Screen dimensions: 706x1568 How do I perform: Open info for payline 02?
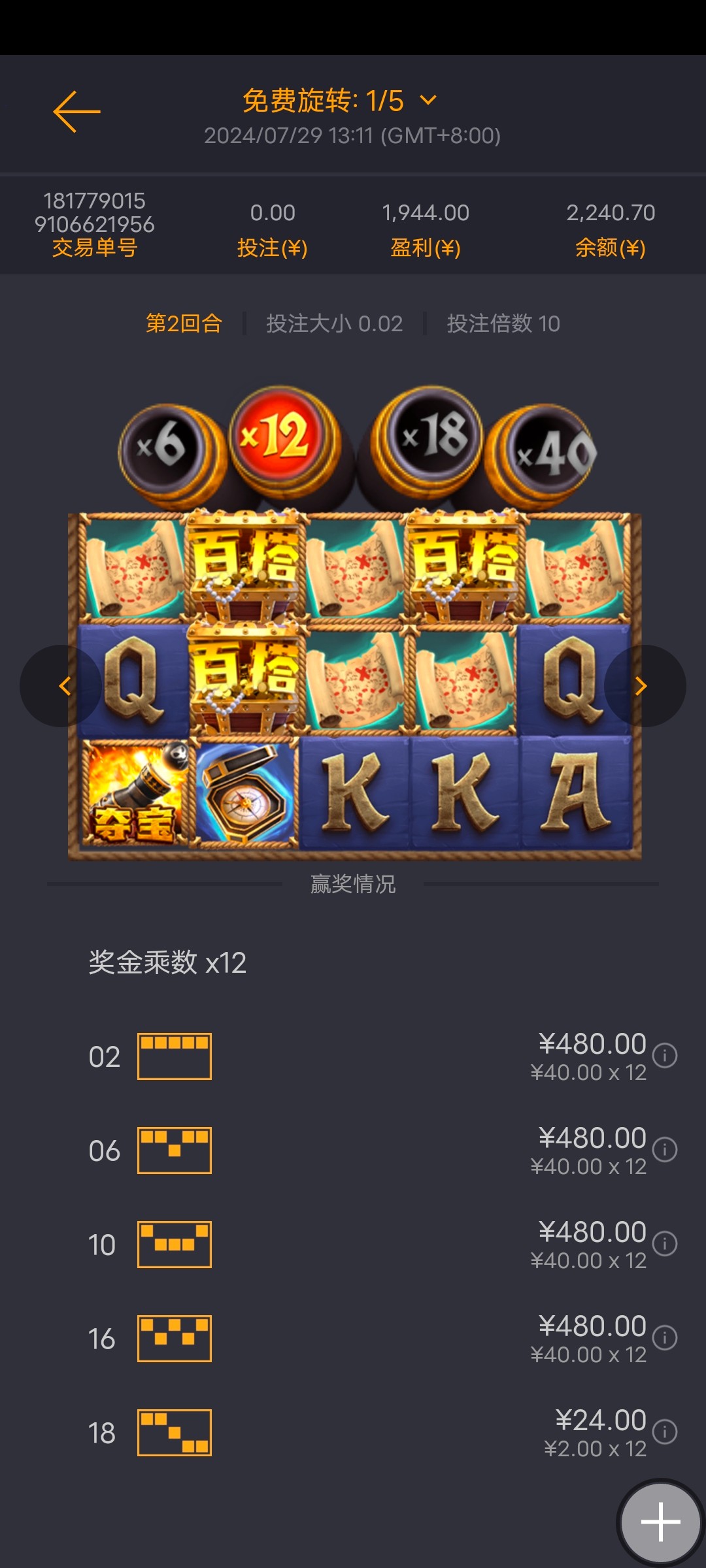pyautogui.click(x=665, y=1055)
